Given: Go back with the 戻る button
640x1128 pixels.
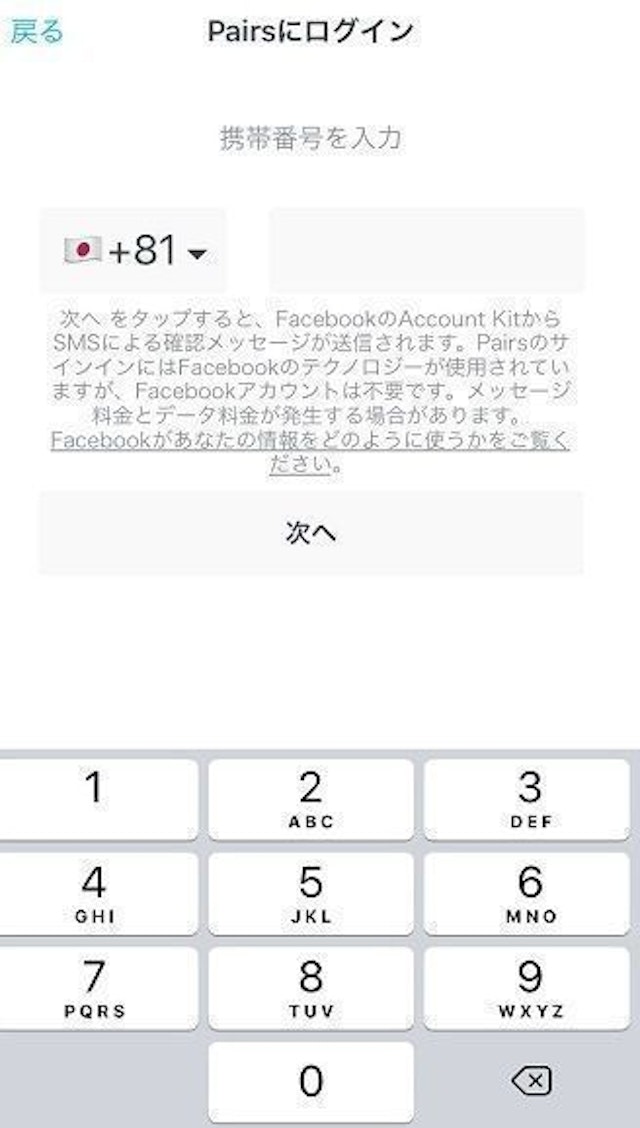Looking at the screenshot, I should 37,31.
